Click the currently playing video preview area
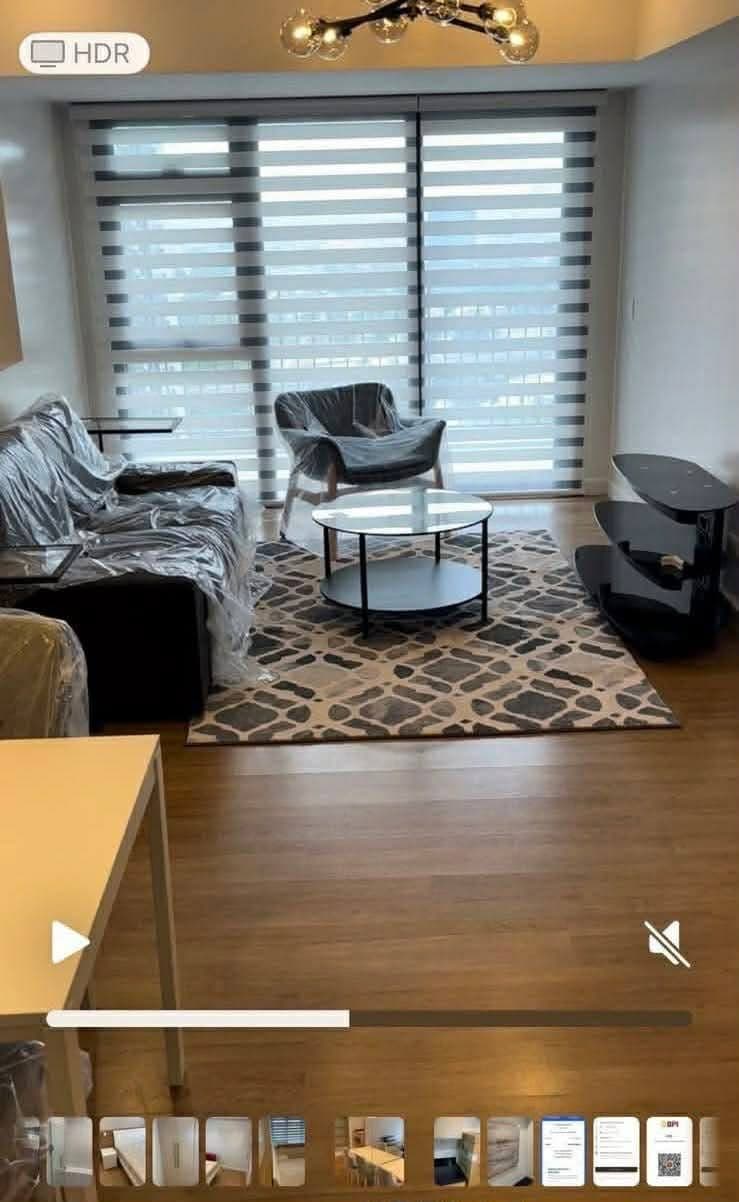739x1202 pixels. [370, 550]
